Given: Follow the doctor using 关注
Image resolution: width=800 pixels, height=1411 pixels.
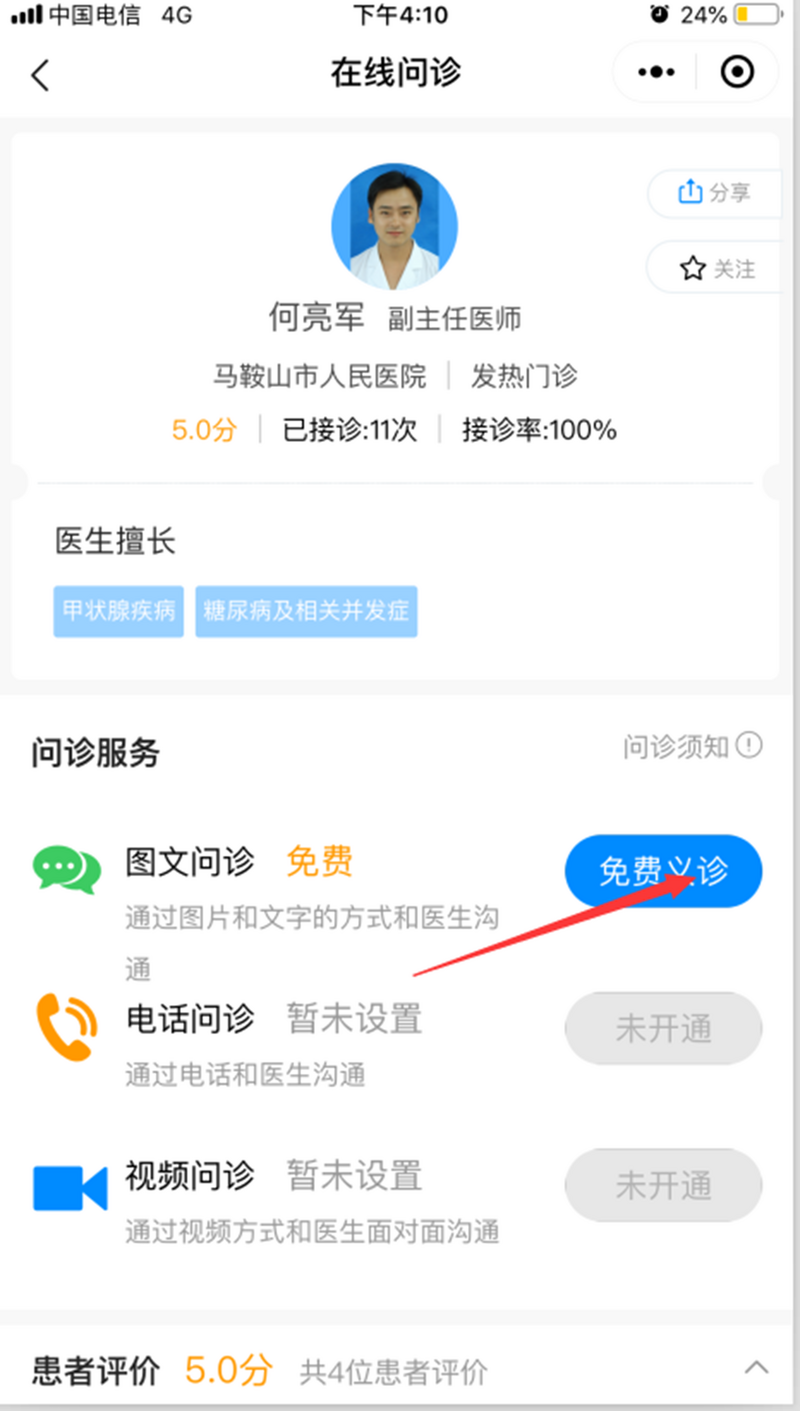Looking at the screenshot, I should point(717,268).
